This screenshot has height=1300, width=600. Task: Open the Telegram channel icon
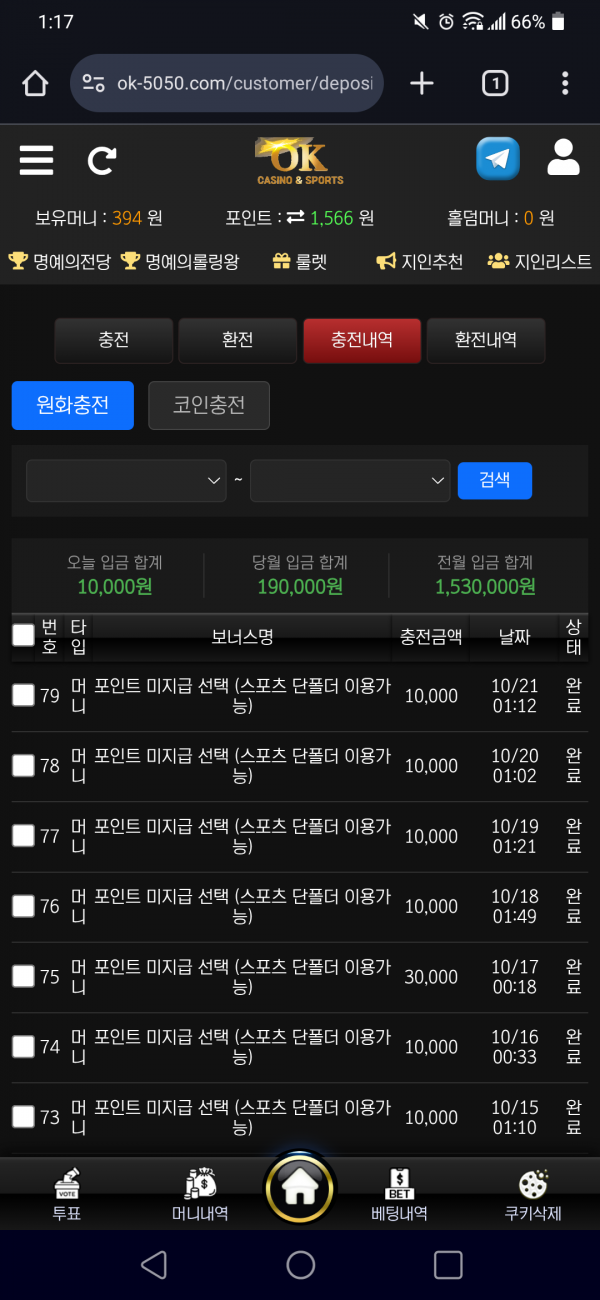tap(497, 159)
